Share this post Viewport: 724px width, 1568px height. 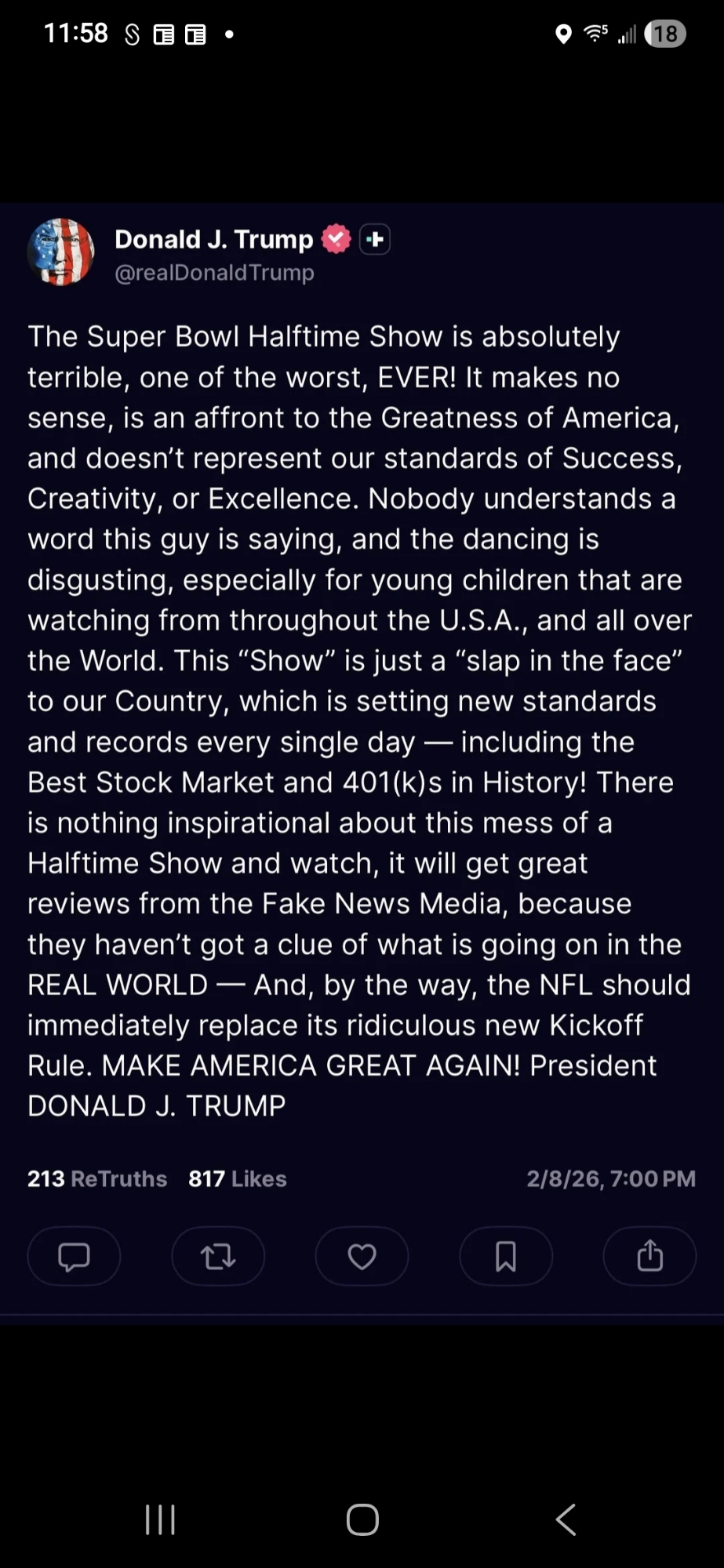[649, 1257]
